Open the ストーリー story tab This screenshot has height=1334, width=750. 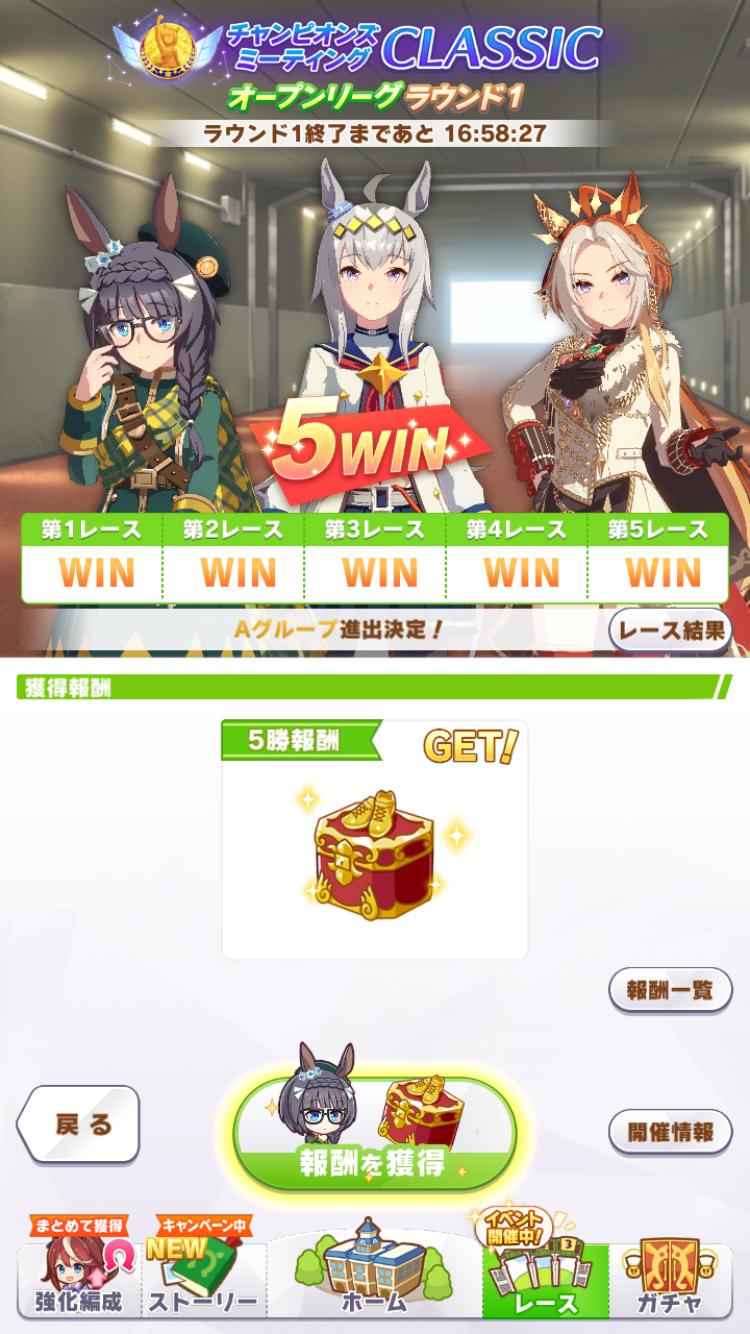click(x=204, y=1272)
